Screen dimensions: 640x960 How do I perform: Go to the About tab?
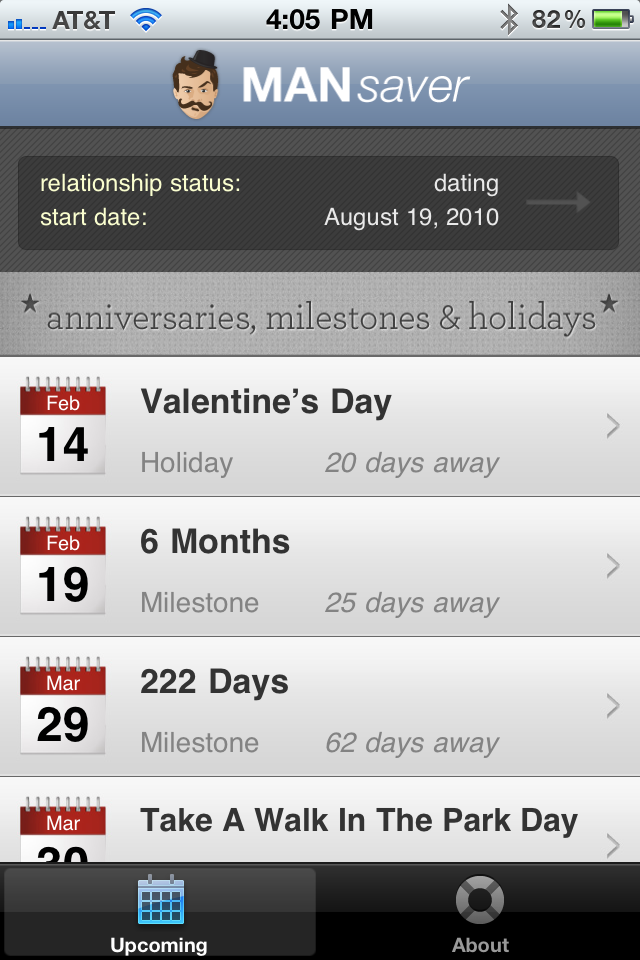(x=480, y=912)
